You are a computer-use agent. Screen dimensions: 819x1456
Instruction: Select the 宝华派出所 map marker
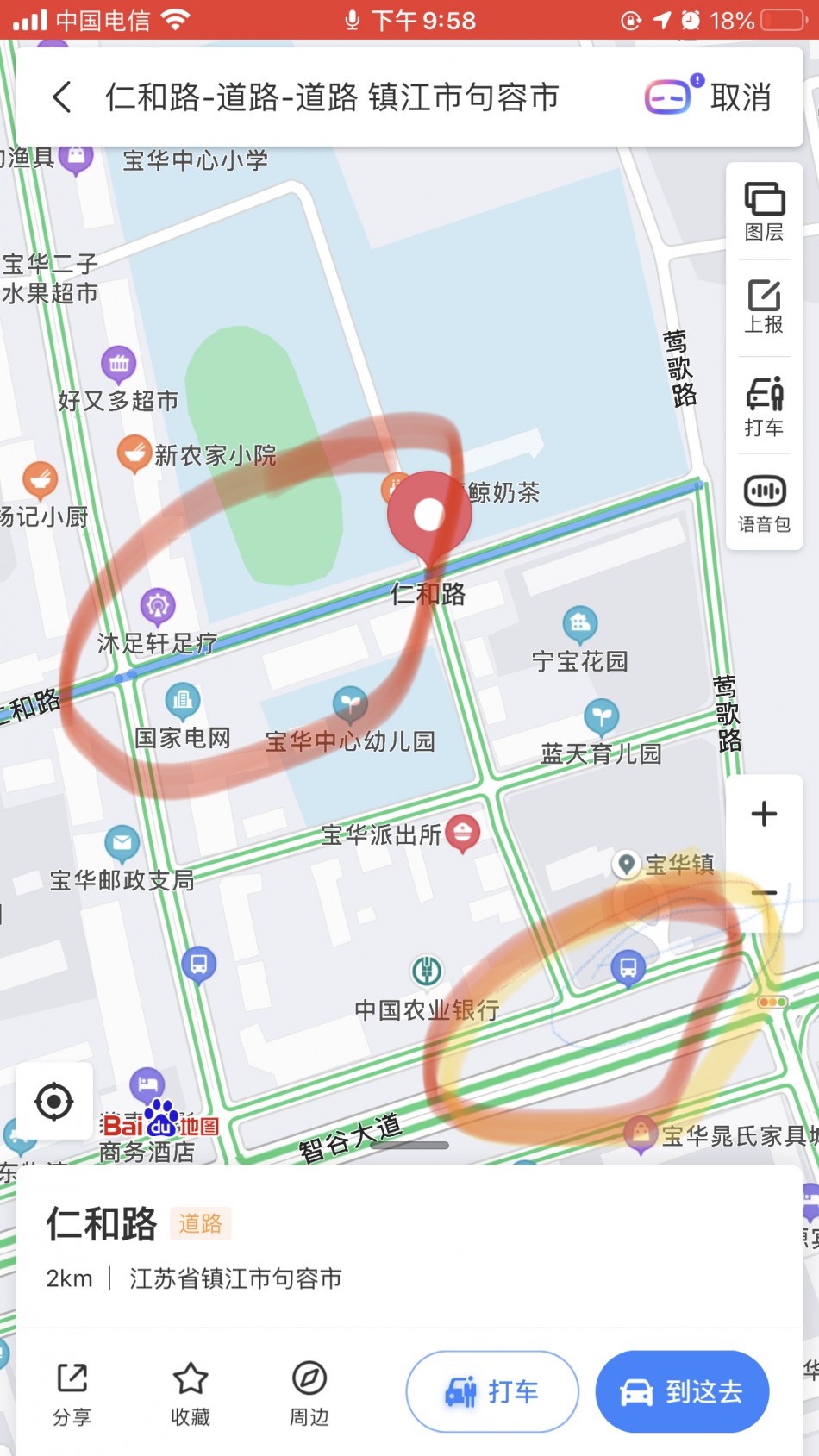point(463,832)
